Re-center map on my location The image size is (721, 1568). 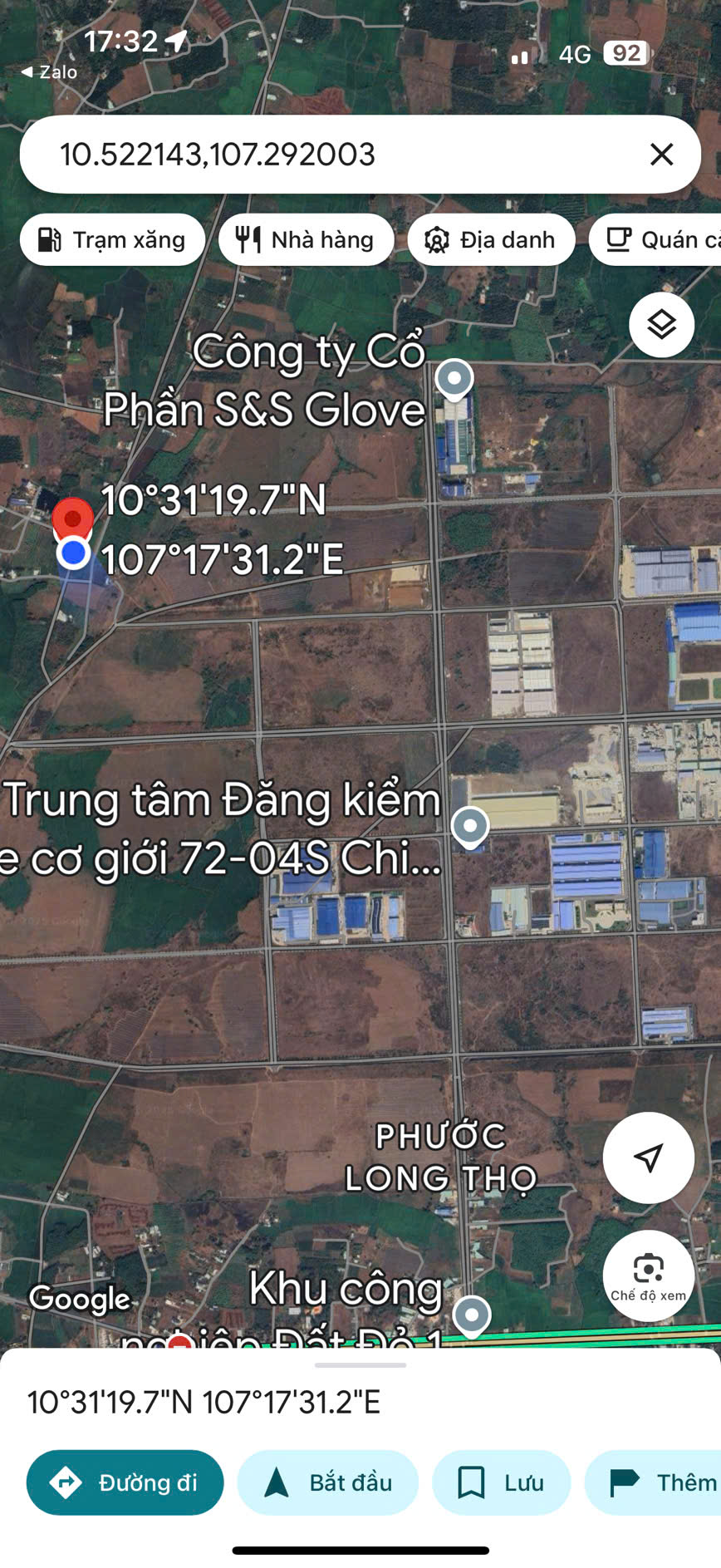648,1158
